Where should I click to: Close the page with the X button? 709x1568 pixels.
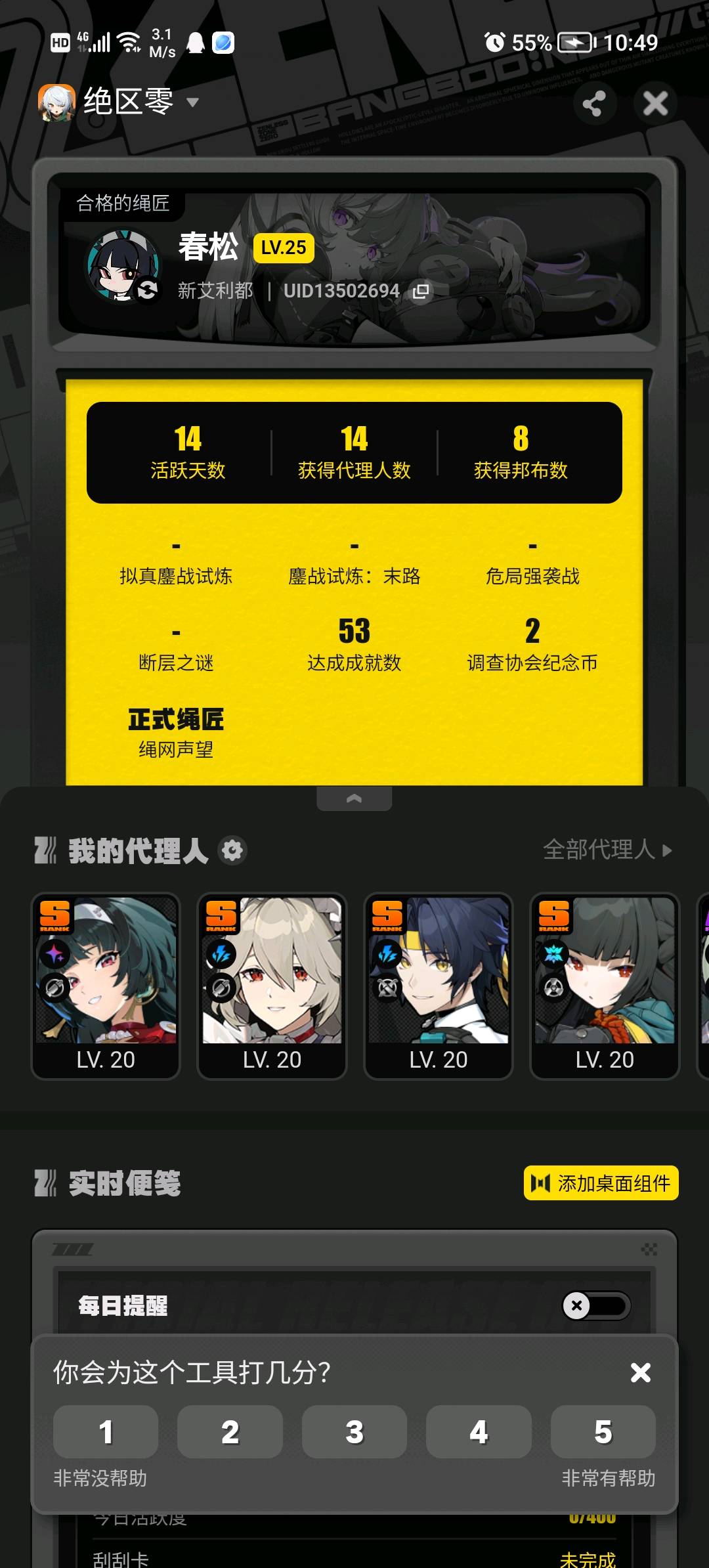[x=655, y=104]
